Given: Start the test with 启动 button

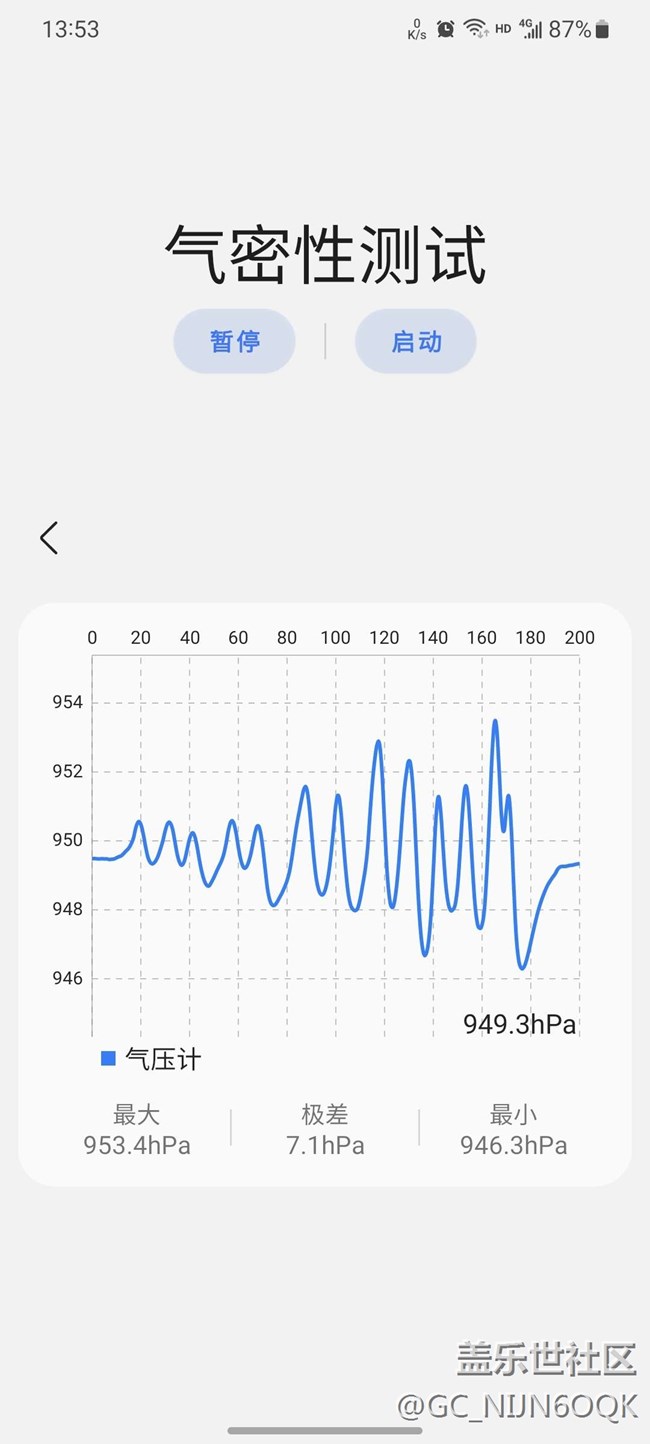Looking at the screenshot, I should [416, 341].
